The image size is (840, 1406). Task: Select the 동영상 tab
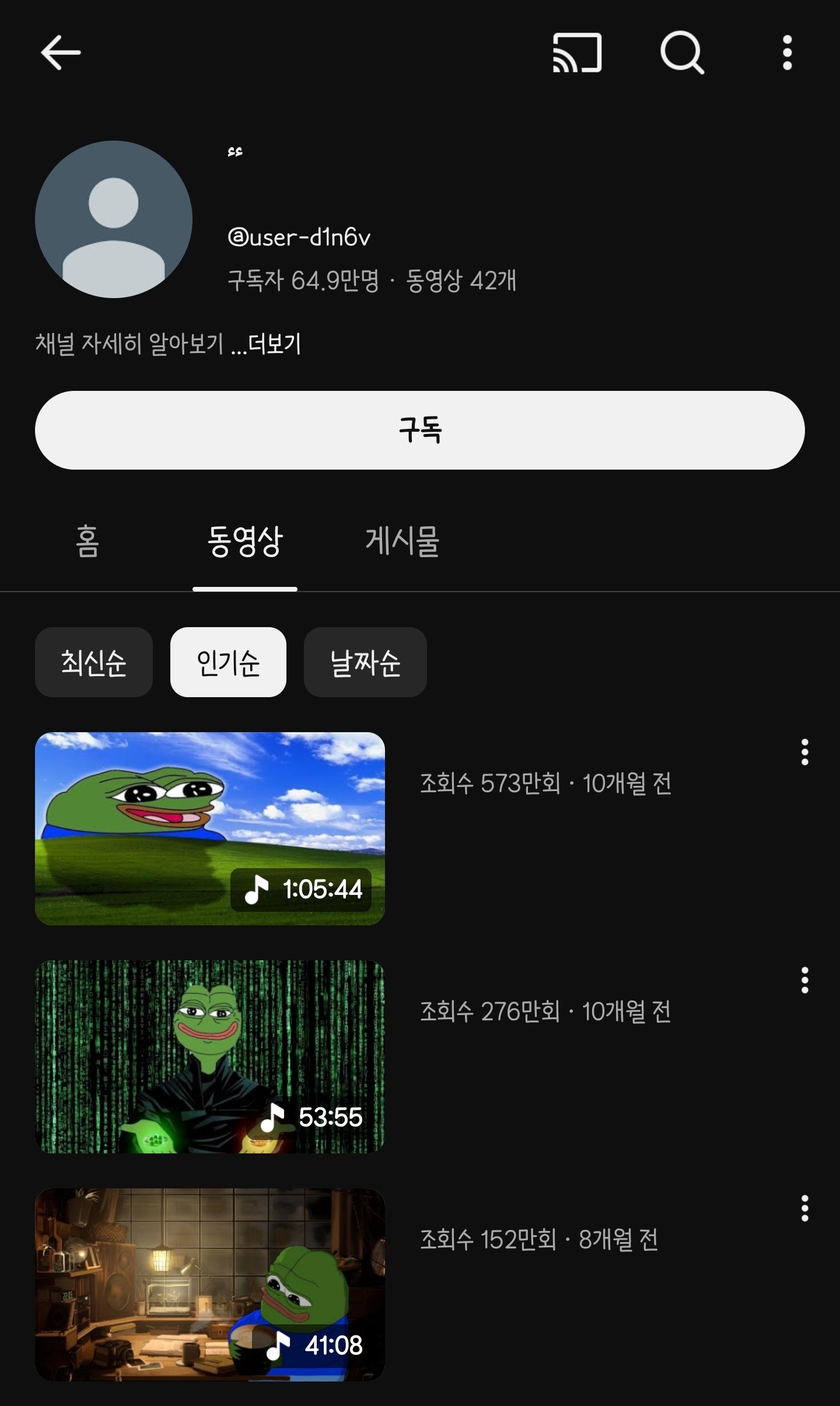coord(245,541)
